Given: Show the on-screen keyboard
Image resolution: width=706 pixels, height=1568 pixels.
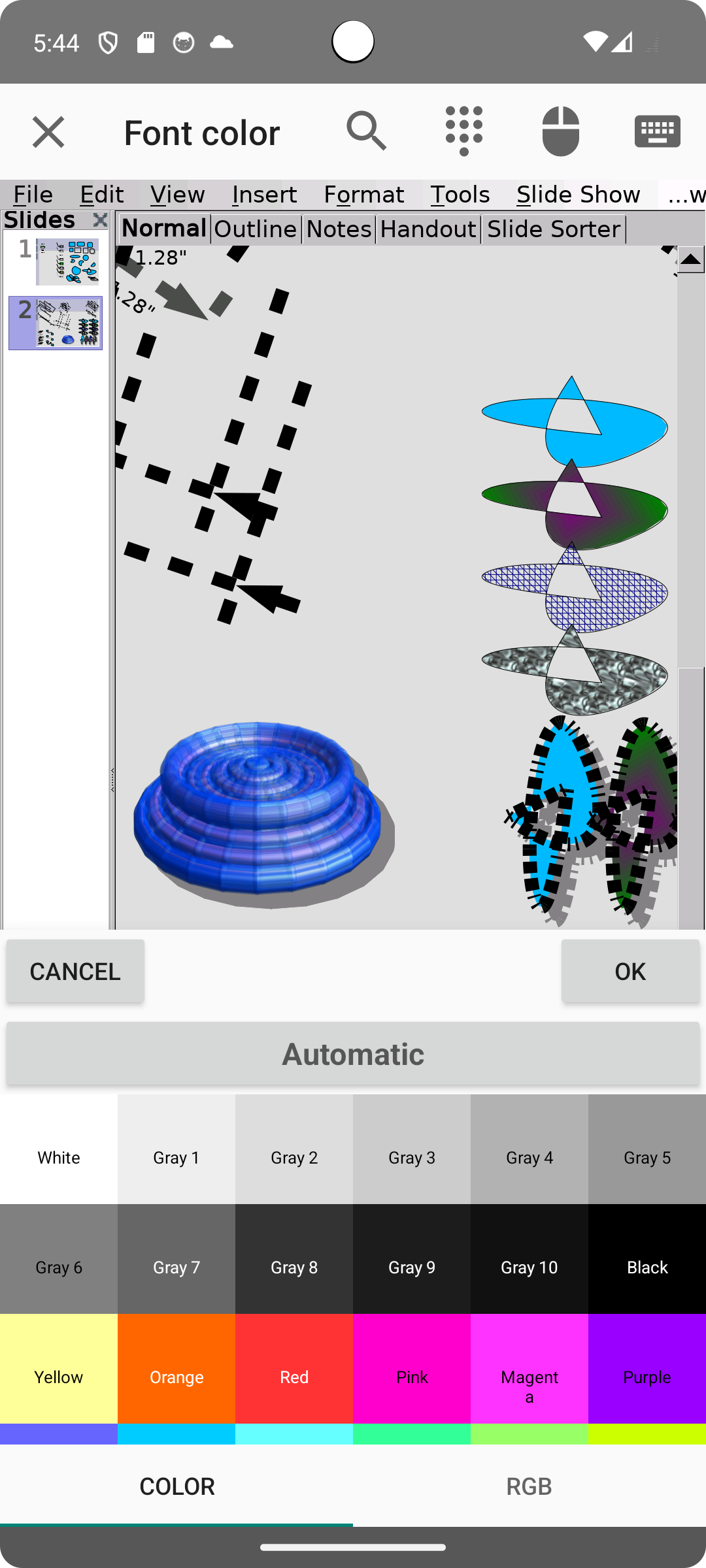Looking at the screenshot, I should [657, 131].
